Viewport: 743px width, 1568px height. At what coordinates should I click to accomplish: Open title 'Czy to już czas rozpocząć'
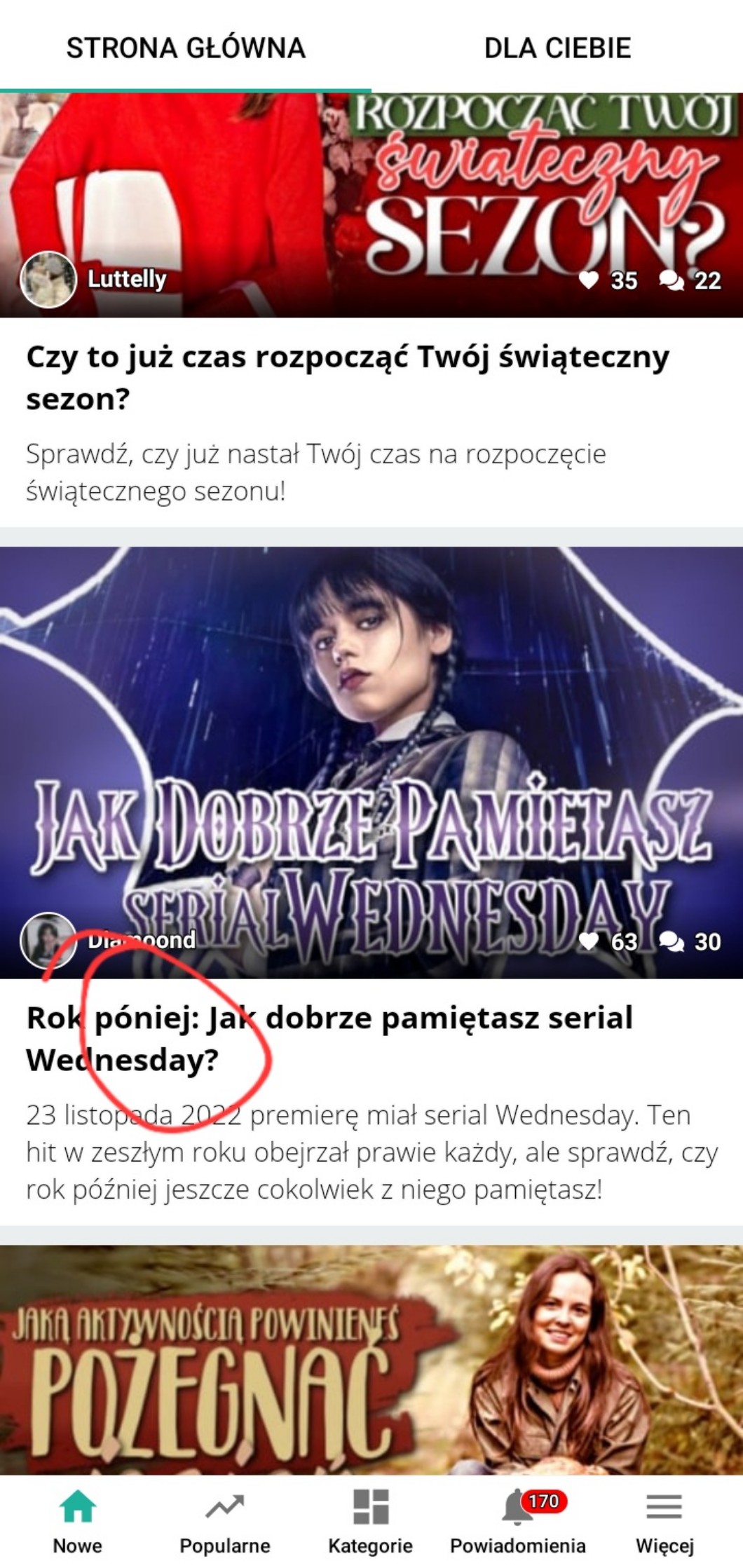click(348, 378)
